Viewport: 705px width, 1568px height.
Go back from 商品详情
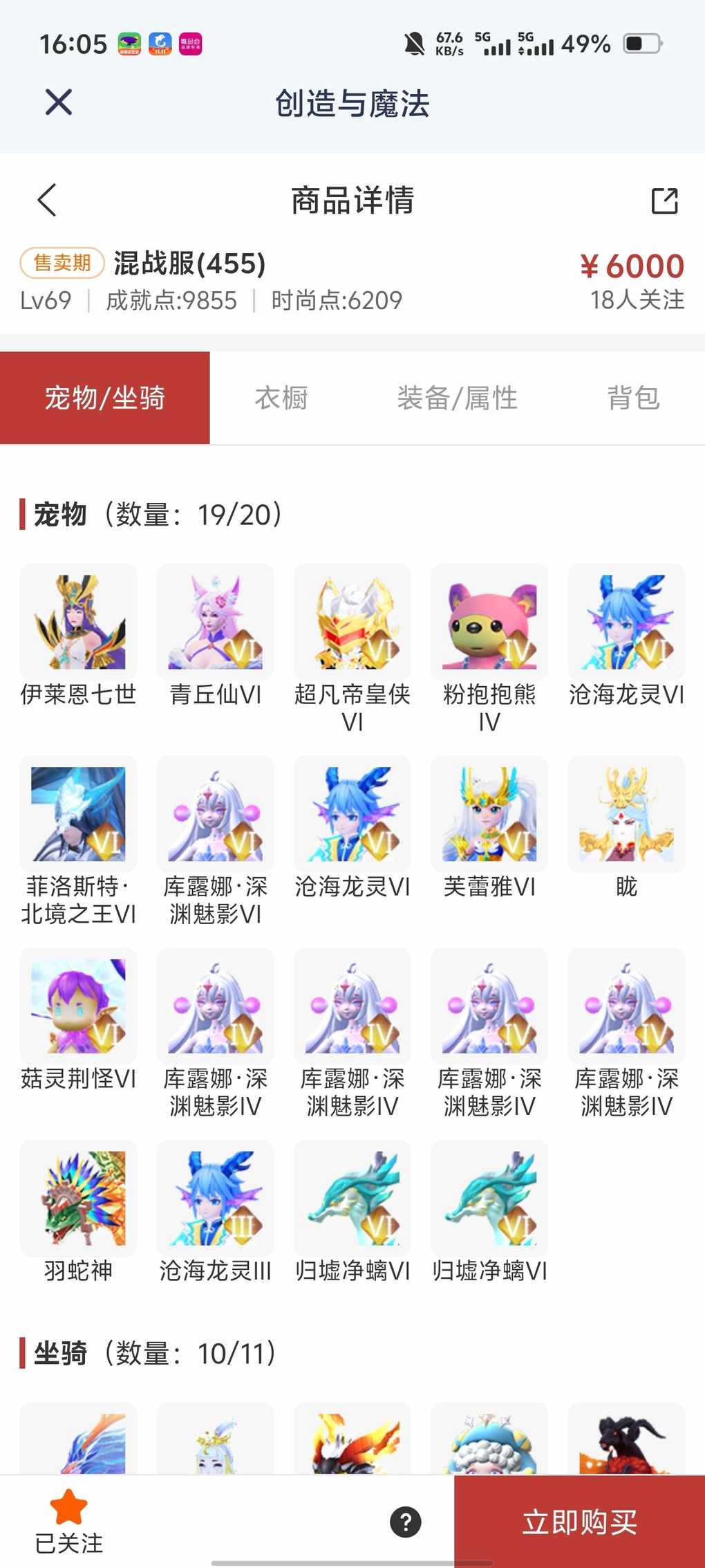(47, 201)
